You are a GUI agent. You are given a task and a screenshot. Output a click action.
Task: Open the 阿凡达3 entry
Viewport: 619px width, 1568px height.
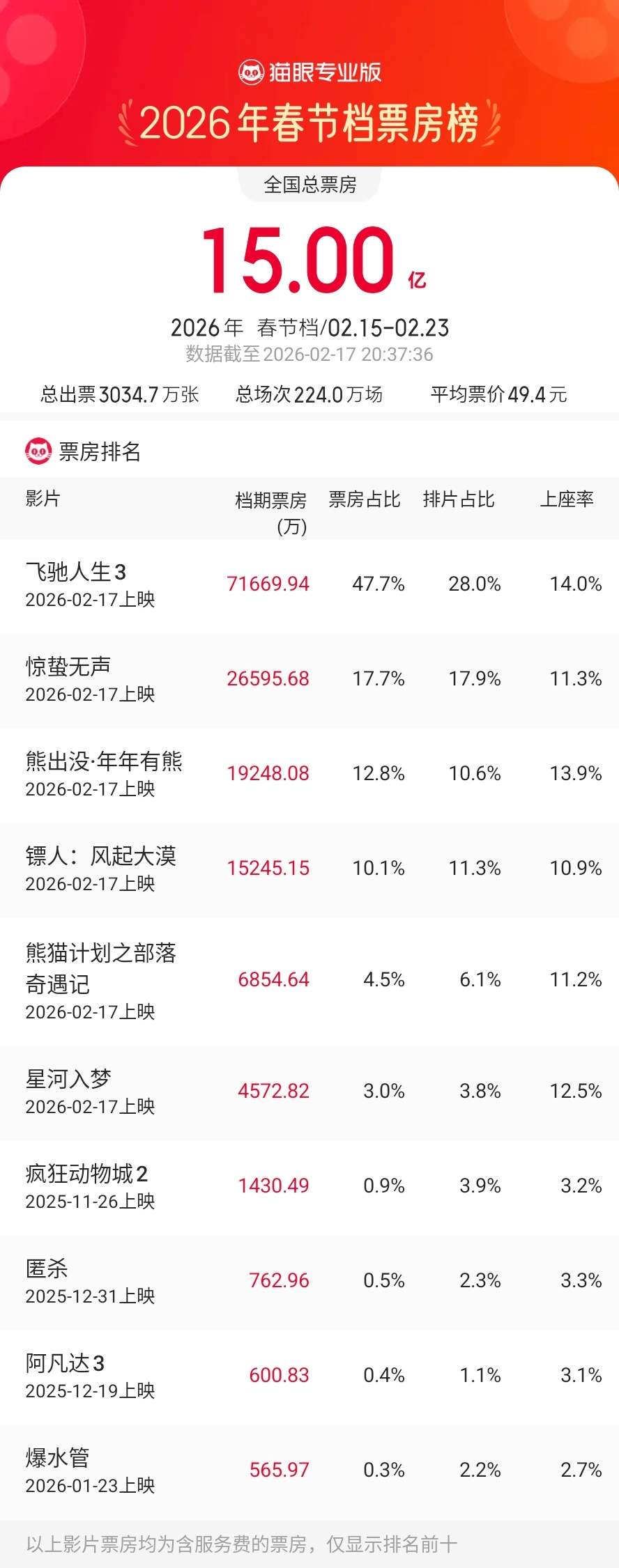point(63,1363)
